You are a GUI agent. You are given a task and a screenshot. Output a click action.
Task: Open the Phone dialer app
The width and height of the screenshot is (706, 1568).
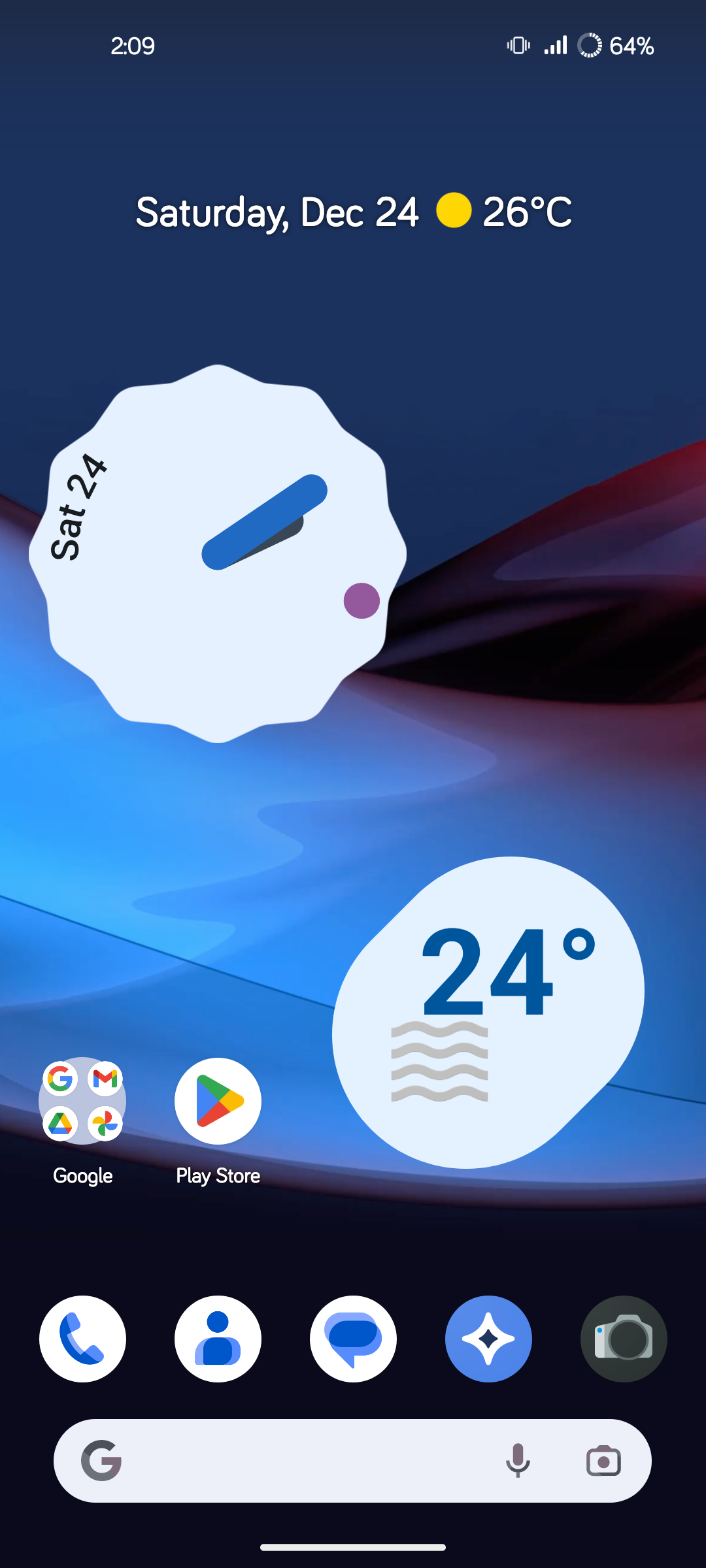coord(82,1339)
